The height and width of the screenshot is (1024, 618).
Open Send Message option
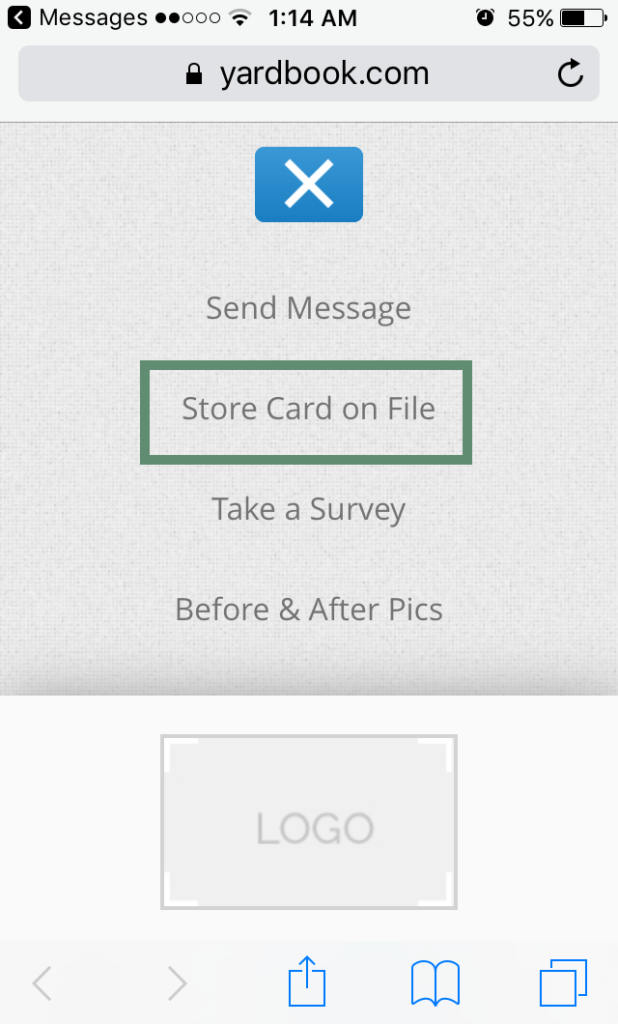point(308,308)
